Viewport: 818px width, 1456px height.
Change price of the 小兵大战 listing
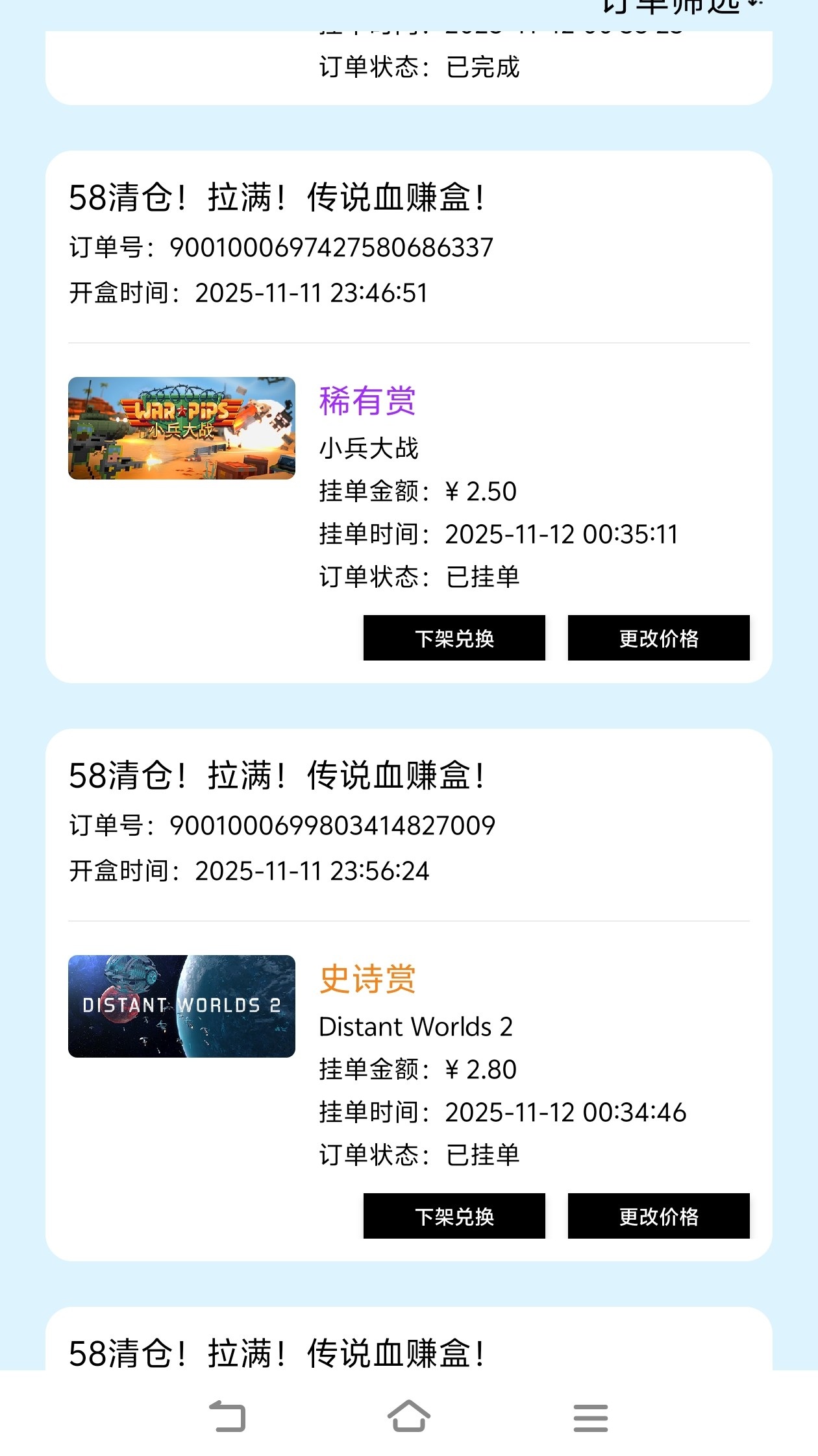pos(658,638)
